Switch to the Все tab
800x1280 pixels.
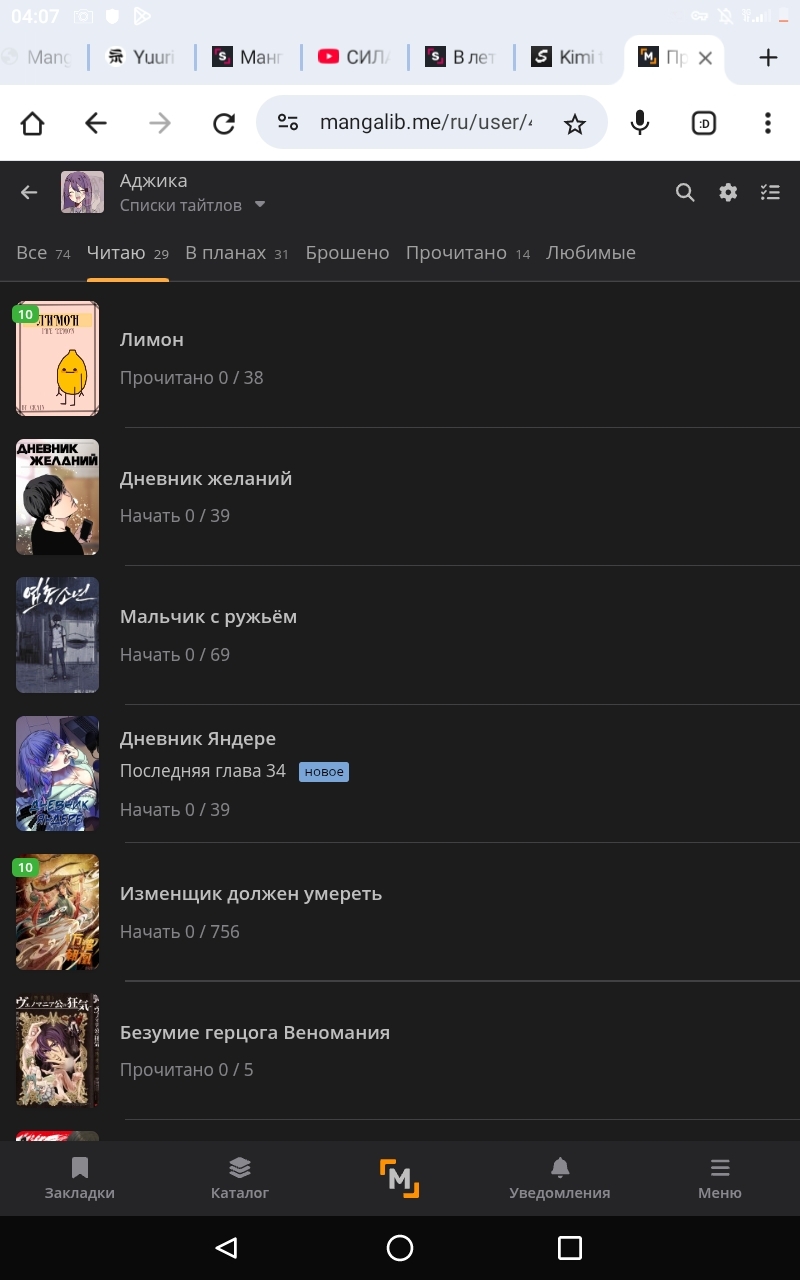tap(42, 253)
